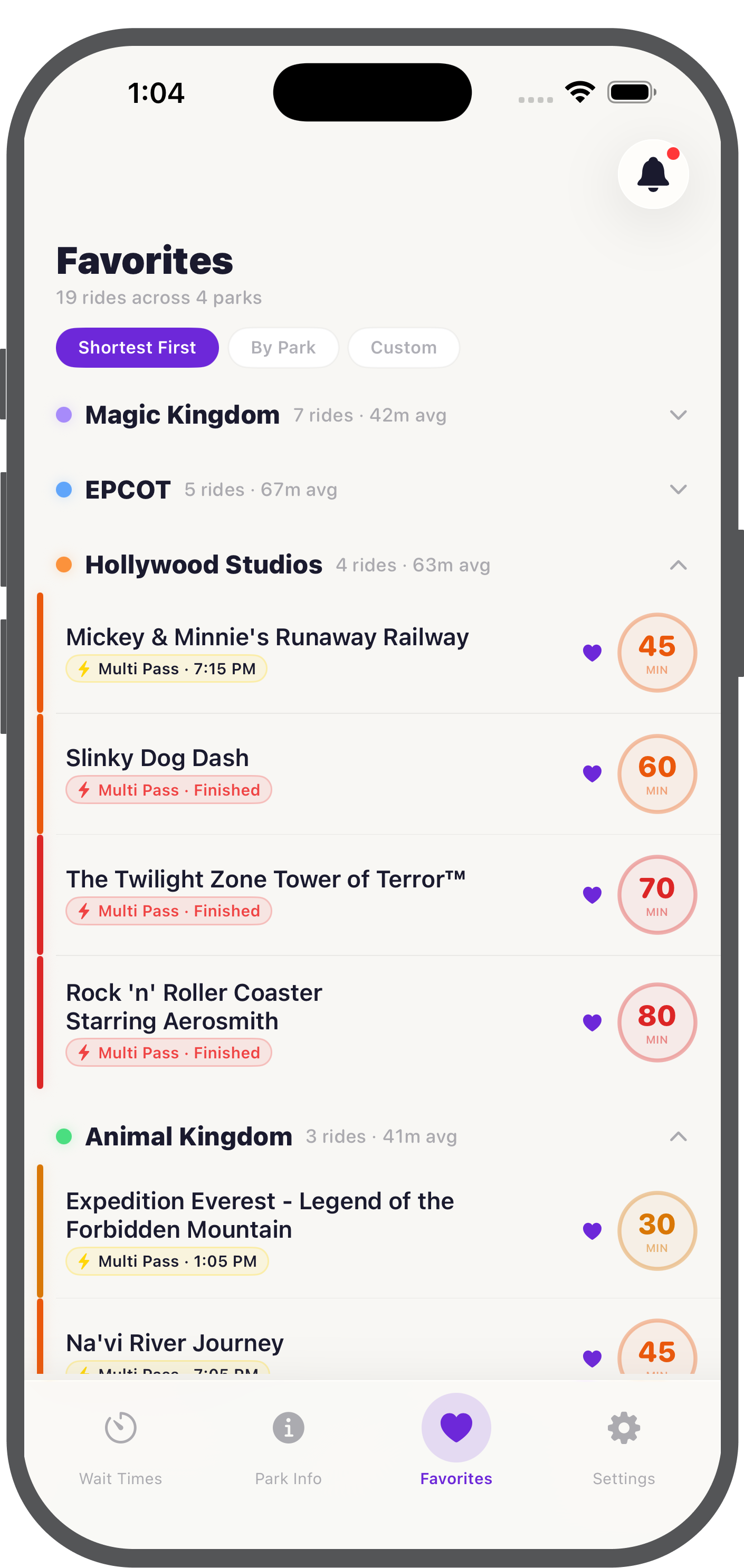Choose the Custom sort filter
This screenshot has height=1568, width=744.
click(x=403, y=348)
